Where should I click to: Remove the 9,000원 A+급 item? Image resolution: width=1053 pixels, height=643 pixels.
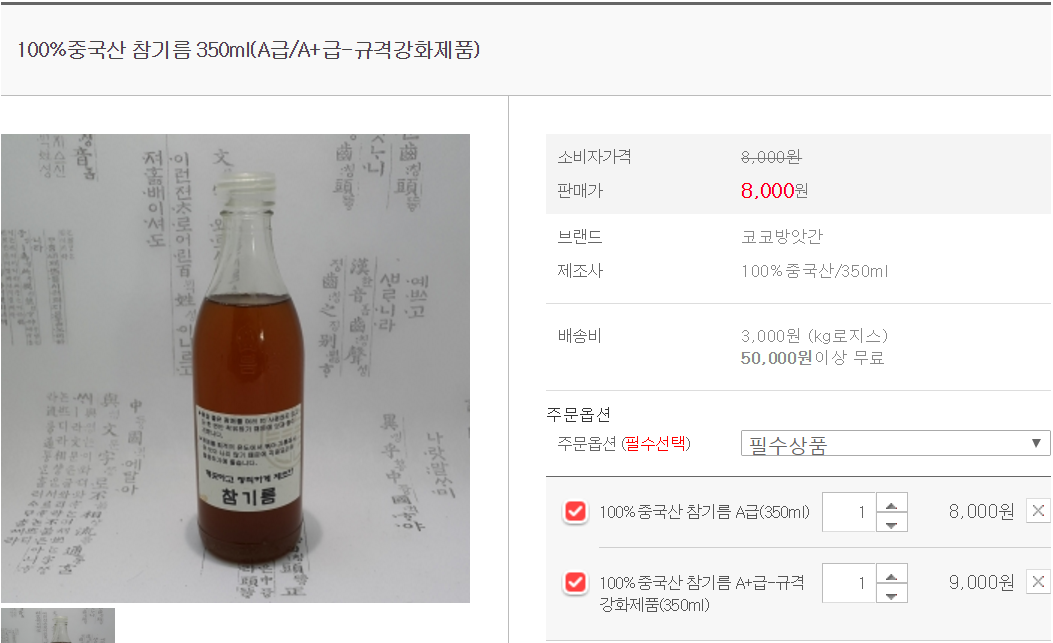1038,582
